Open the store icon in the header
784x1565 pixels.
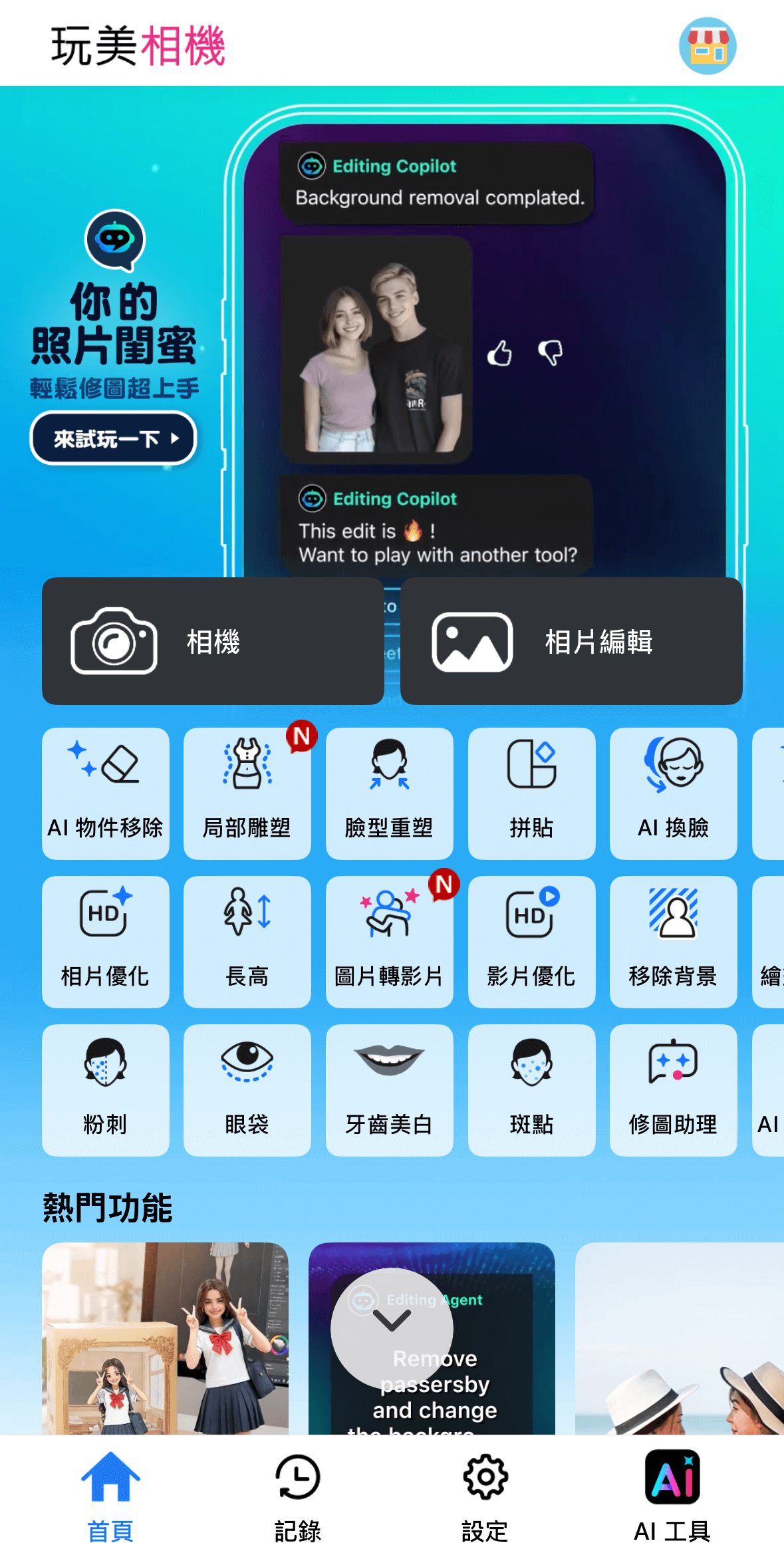coord(707,46)
